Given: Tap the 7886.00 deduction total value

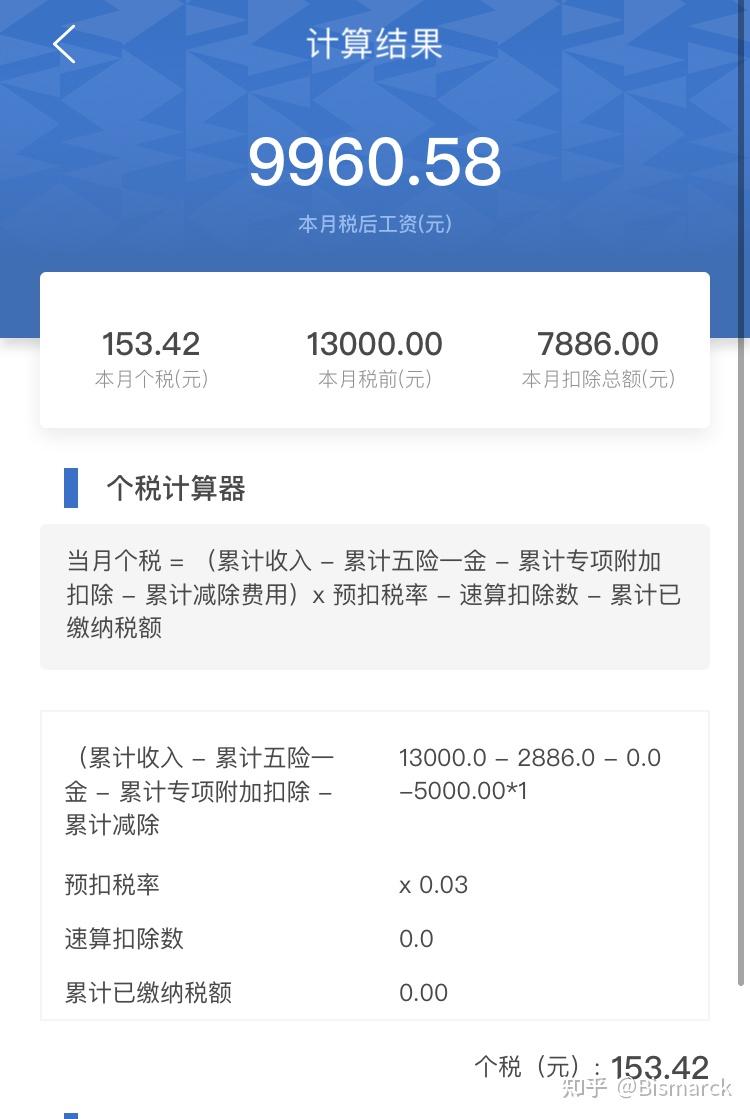Looking at the screenshot, I should click(598, 343).
